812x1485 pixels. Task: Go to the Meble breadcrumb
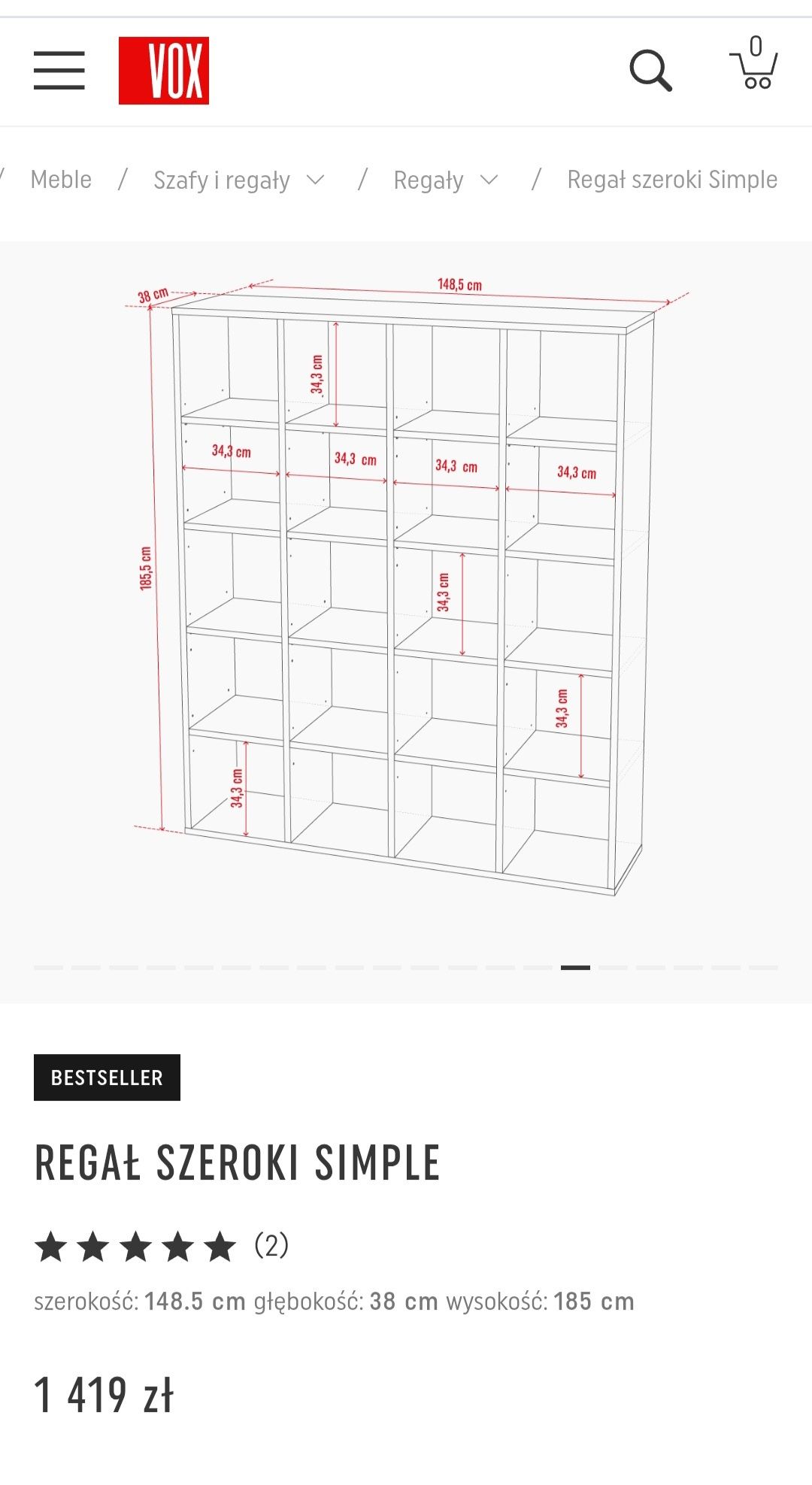click(x=61, y=180)
